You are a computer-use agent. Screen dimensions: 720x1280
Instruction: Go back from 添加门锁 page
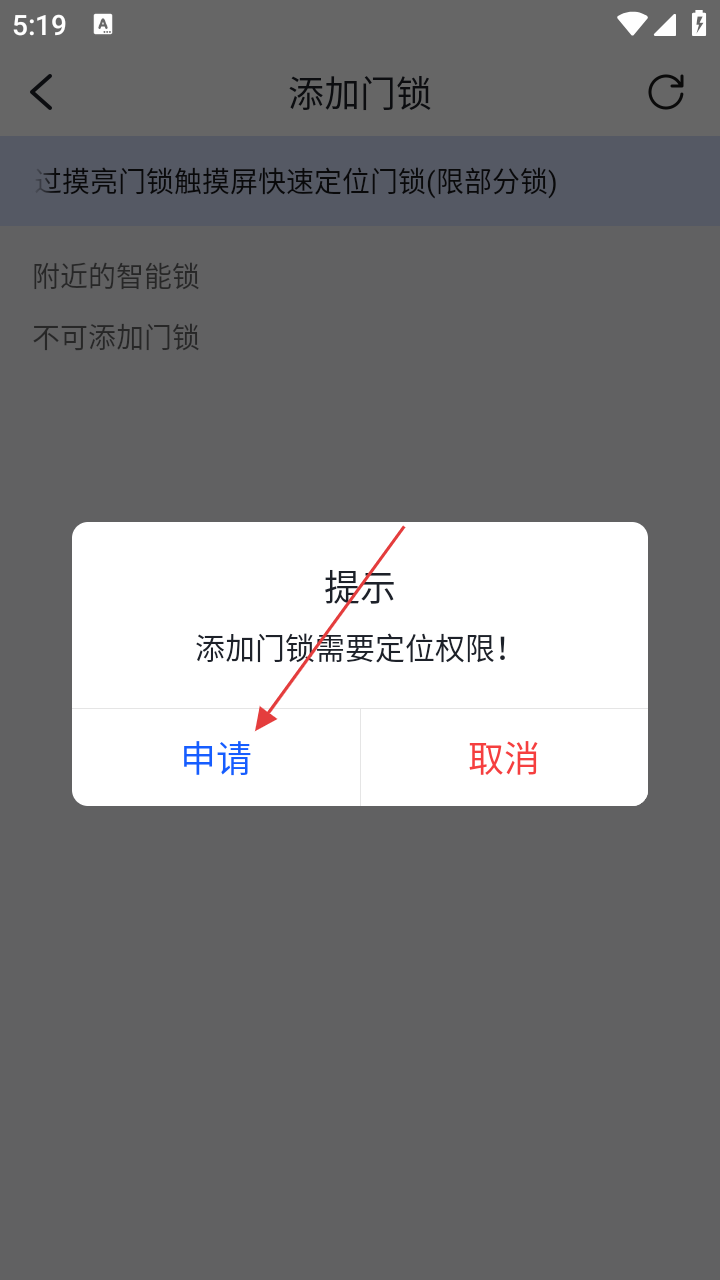tap(41, 93)
